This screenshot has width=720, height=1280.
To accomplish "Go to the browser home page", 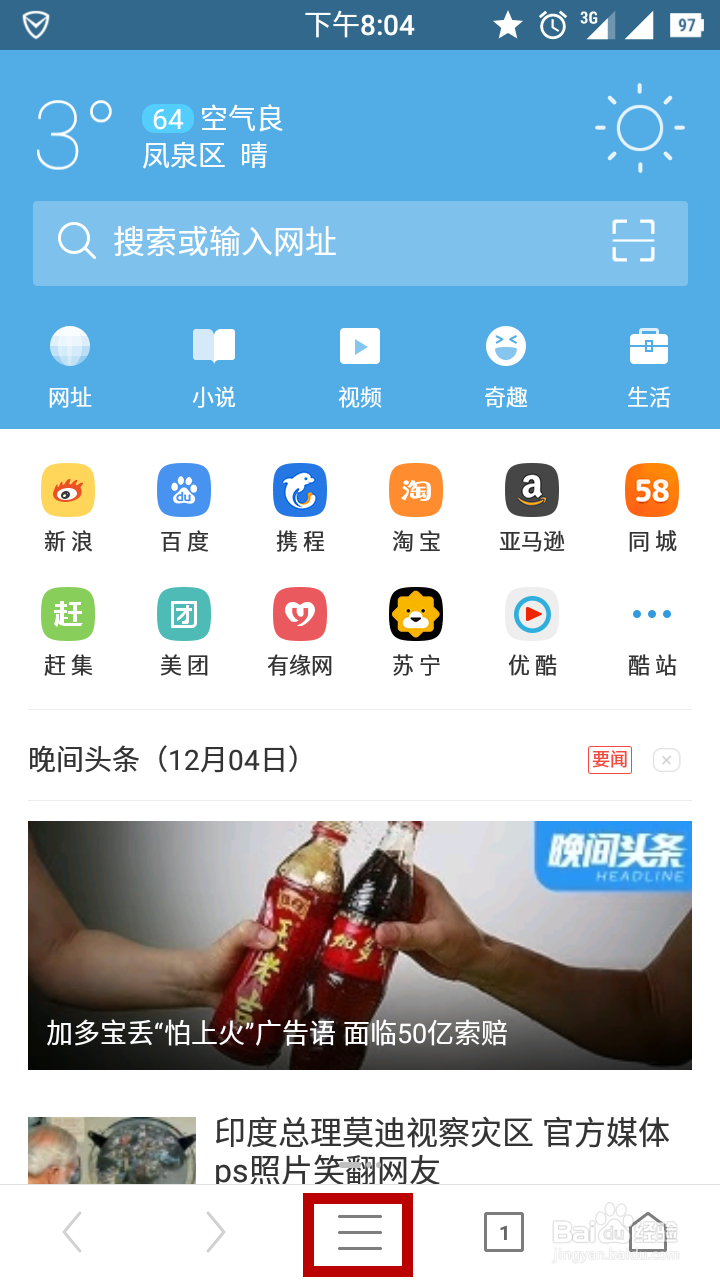I will (x=649, y=1233).
